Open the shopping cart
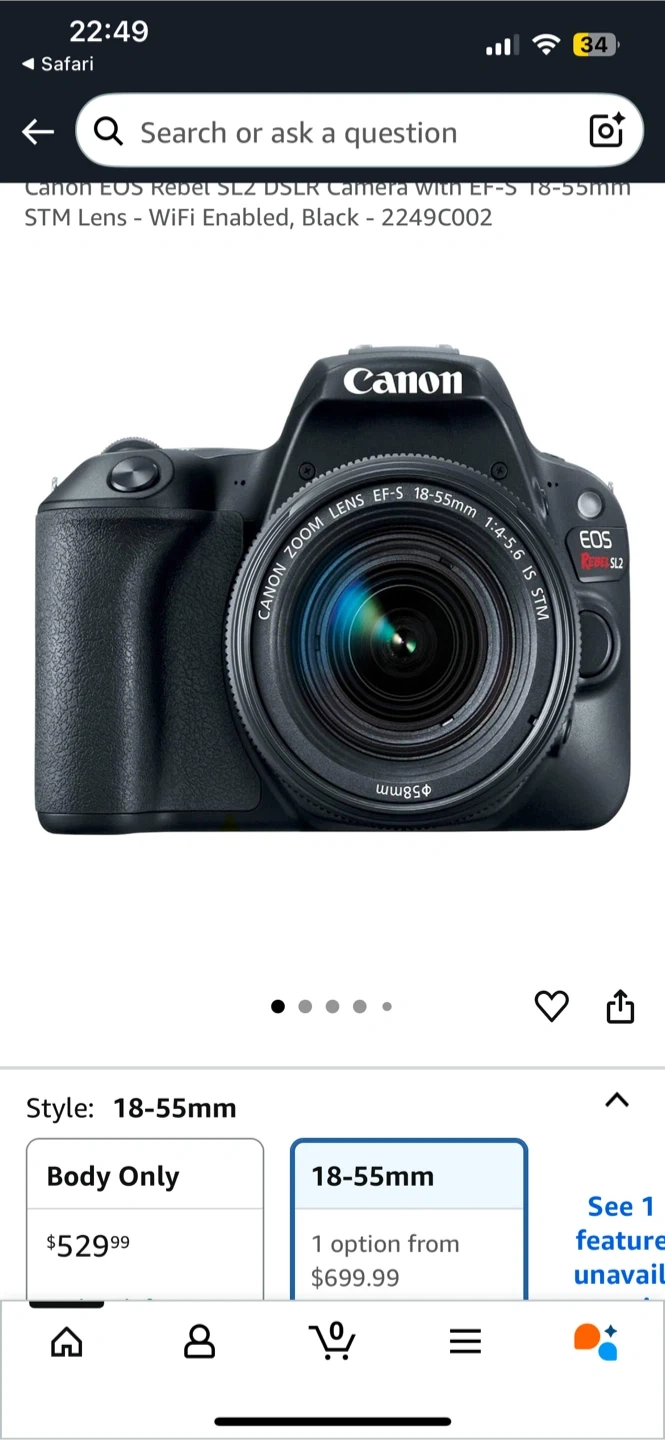Screen dimensions: 665x1440 (x=332, y=1341)
